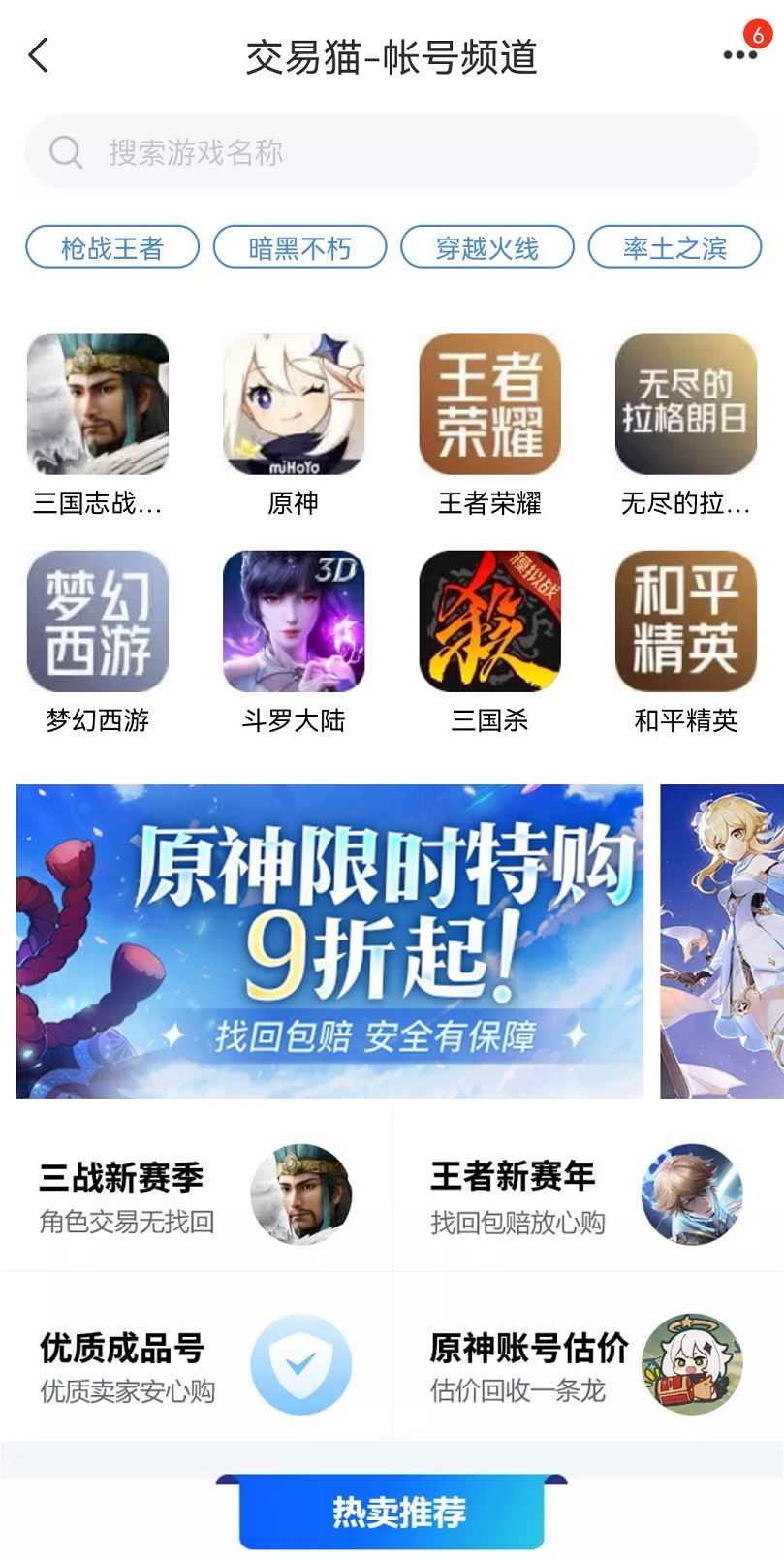
Task: Select the 暗黑不朽 chip
Action: [x=299, y=248]
